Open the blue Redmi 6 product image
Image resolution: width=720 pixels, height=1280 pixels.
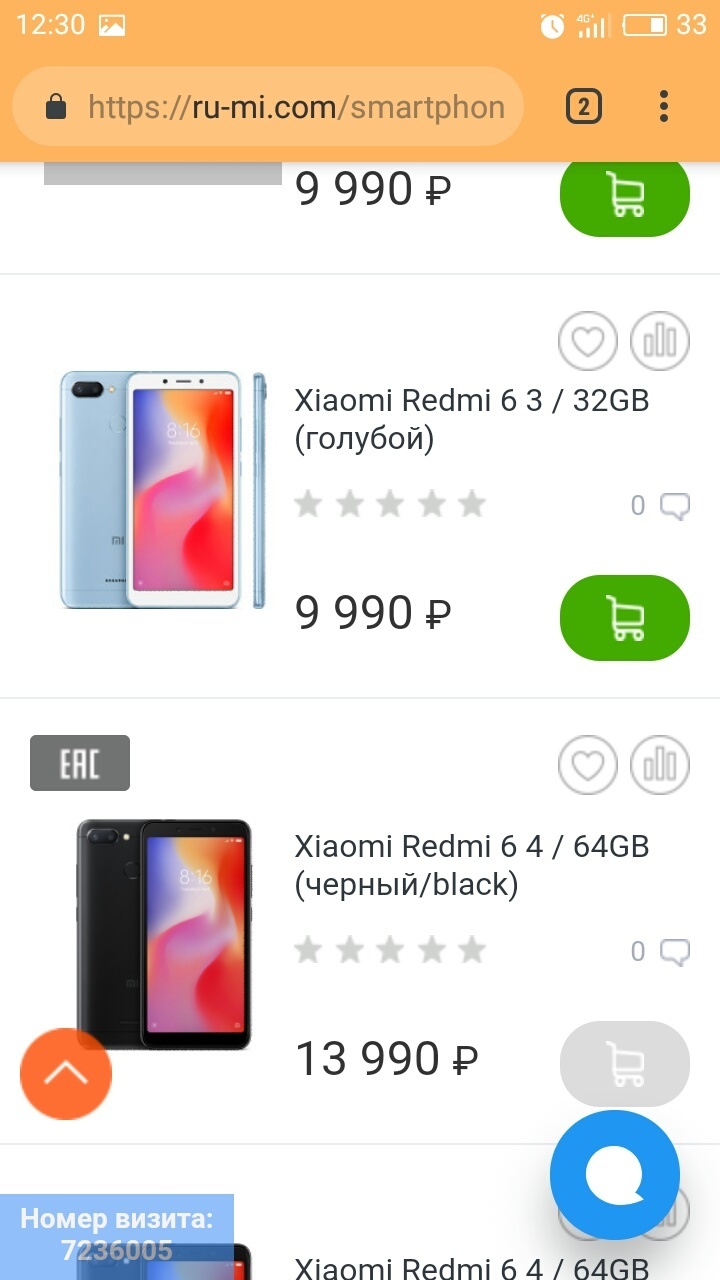(x=163, y=489)
